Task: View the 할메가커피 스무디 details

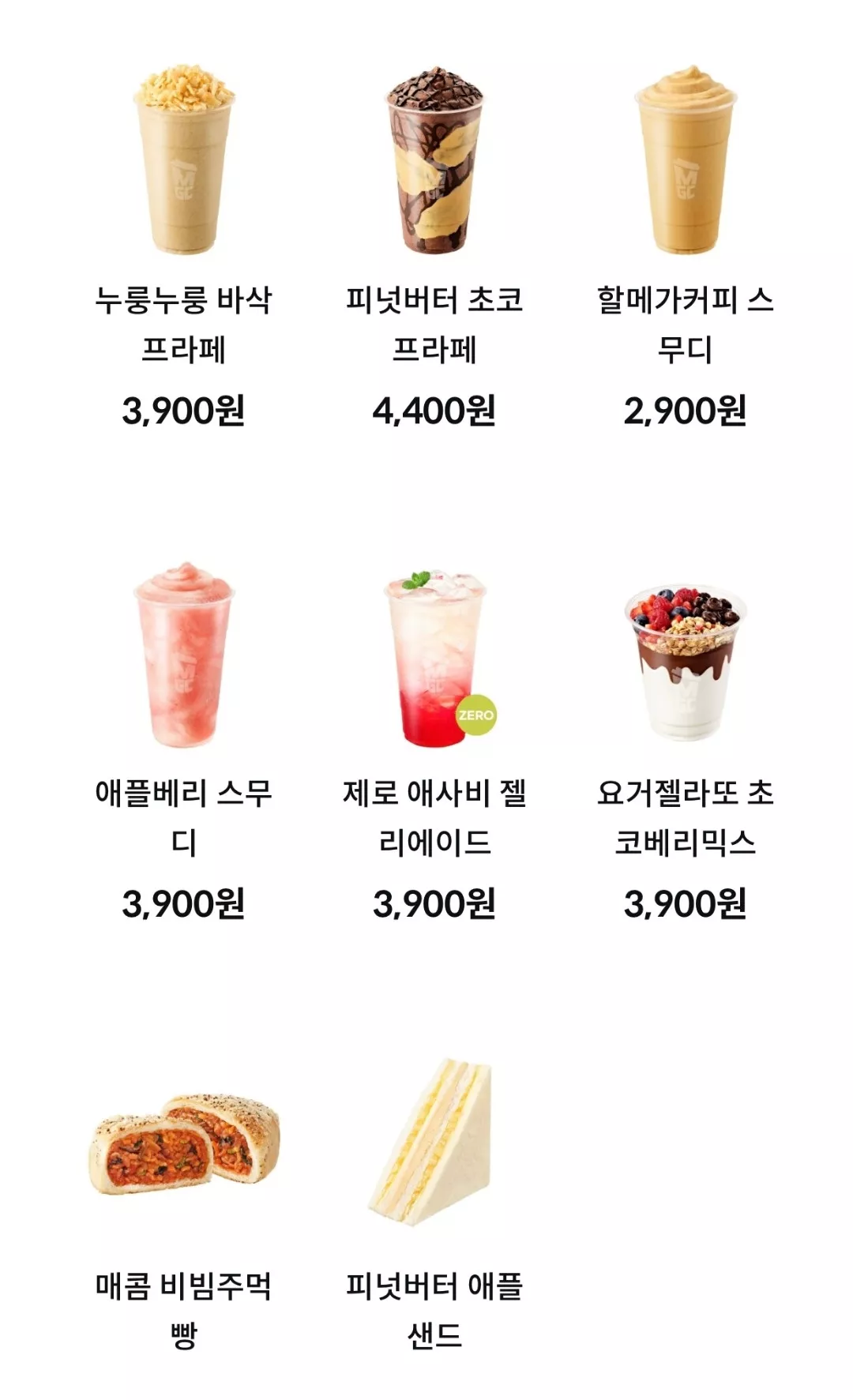Action: point(685,162)
